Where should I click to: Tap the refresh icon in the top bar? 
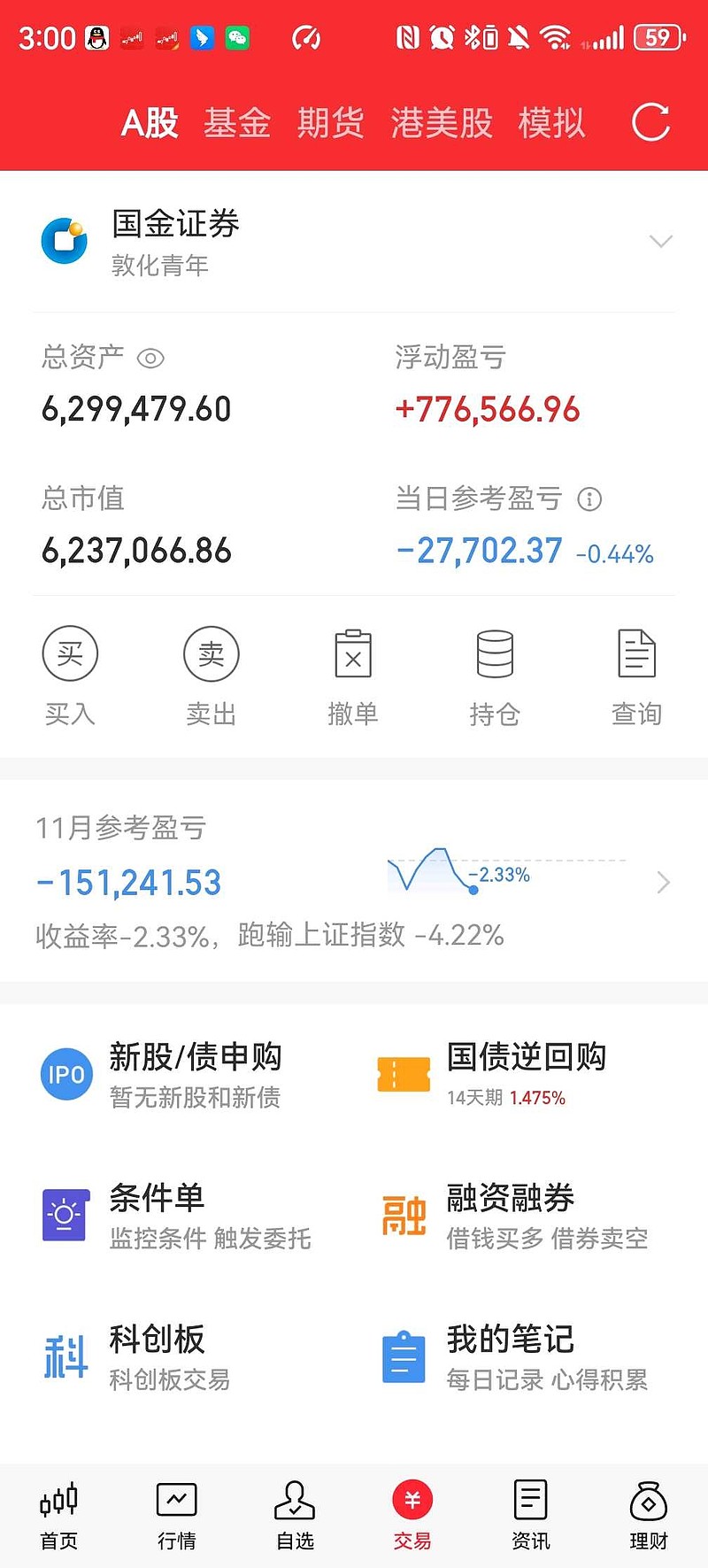[x=651, y=123]
